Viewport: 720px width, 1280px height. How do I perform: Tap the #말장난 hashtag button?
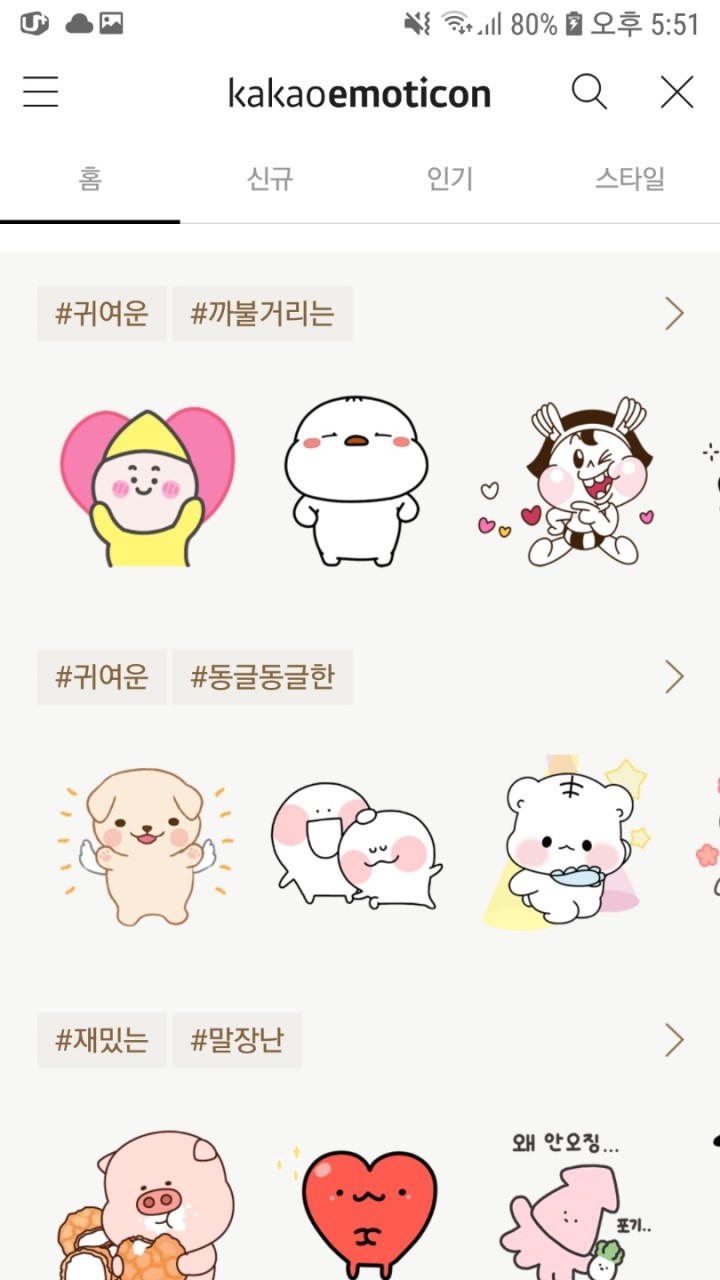237,1040
